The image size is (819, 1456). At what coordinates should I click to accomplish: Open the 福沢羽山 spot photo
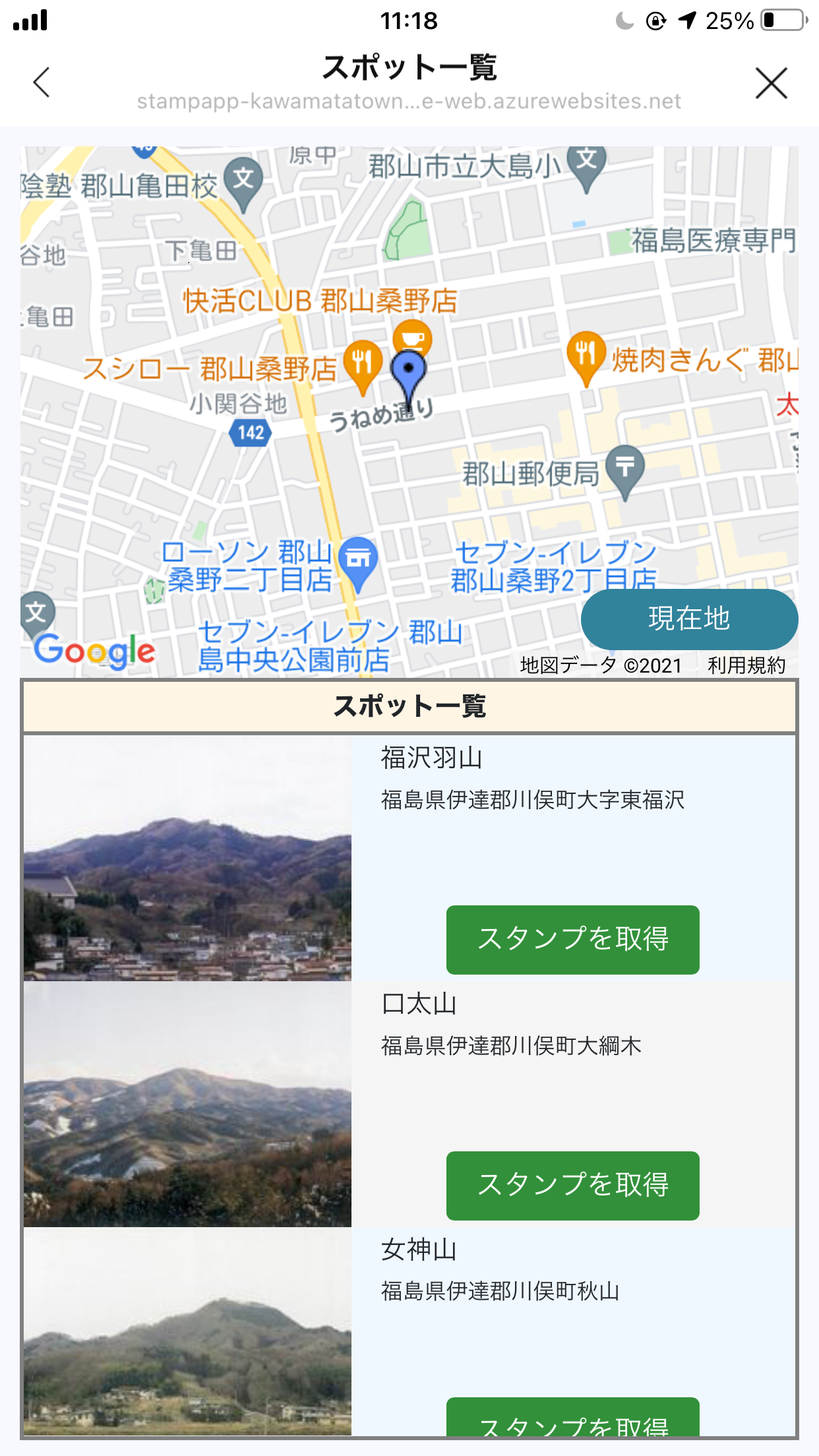pos(187,858)
